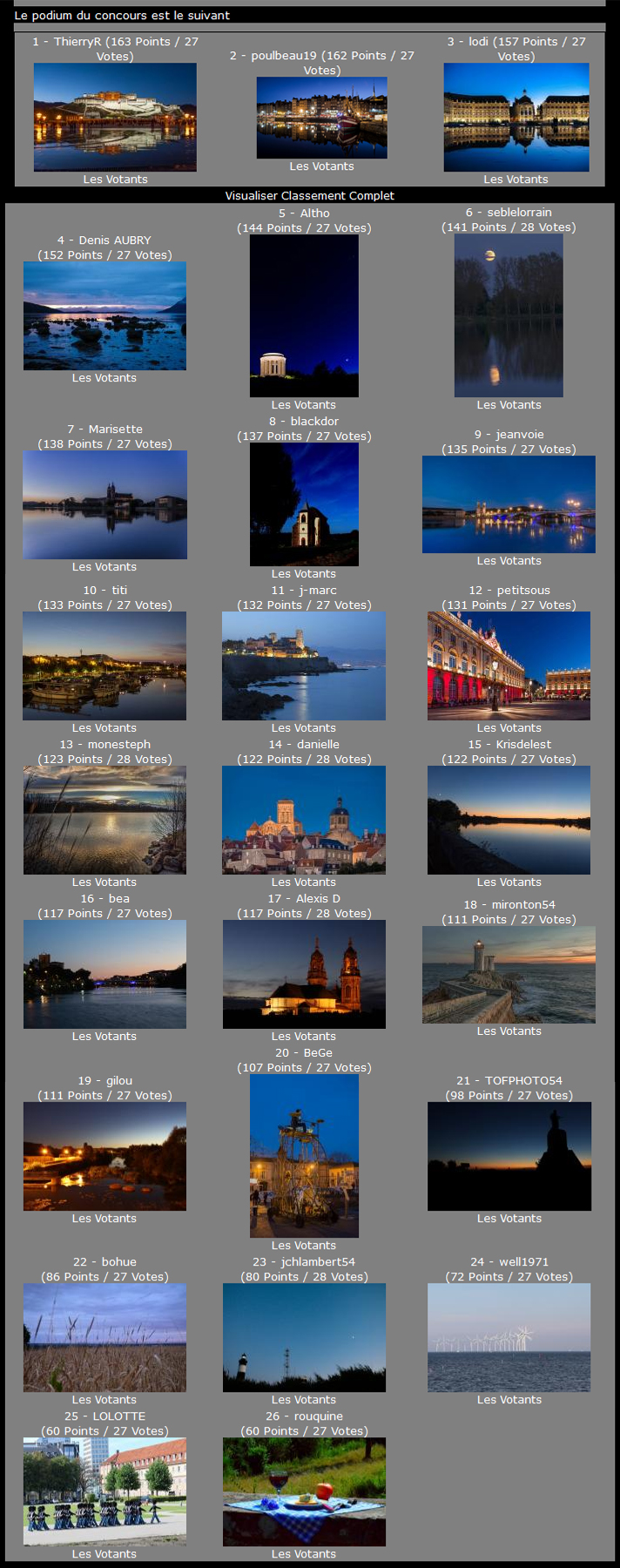
Task: Show Les Votants for mironton54's lighthouse photo
Action: coord(509,1031)
